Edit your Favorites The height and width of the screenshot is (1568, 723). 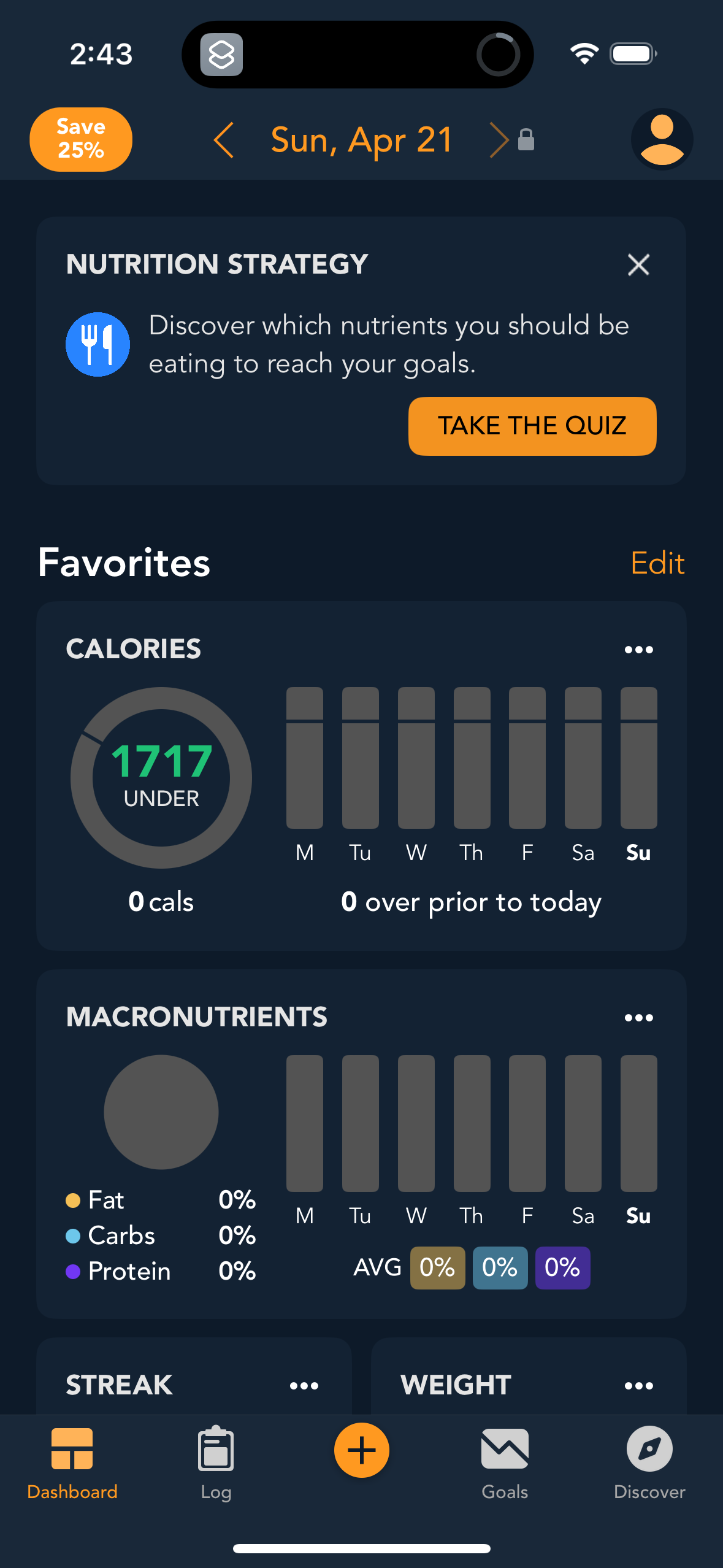coord(657,563)
